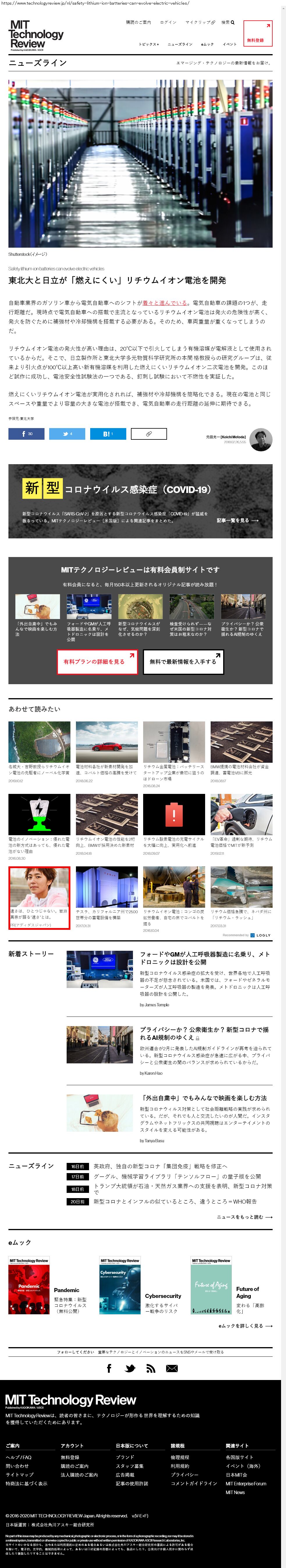
Task: Tap 無料で最新情報を入手する button
Action: (182, 662)
